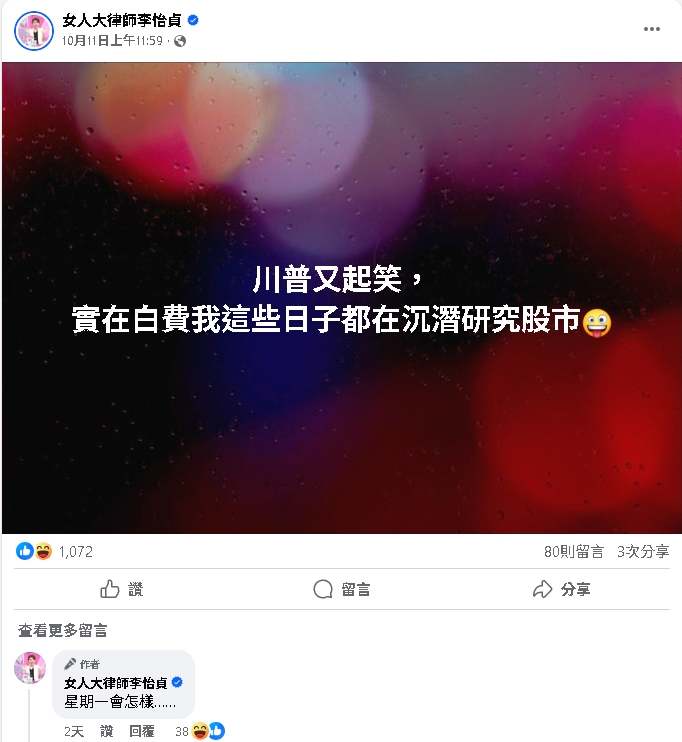Tap the 留言 button to comment
Image resolution: width=682 pixels, height=742 pixels.
tap(342, 589)
